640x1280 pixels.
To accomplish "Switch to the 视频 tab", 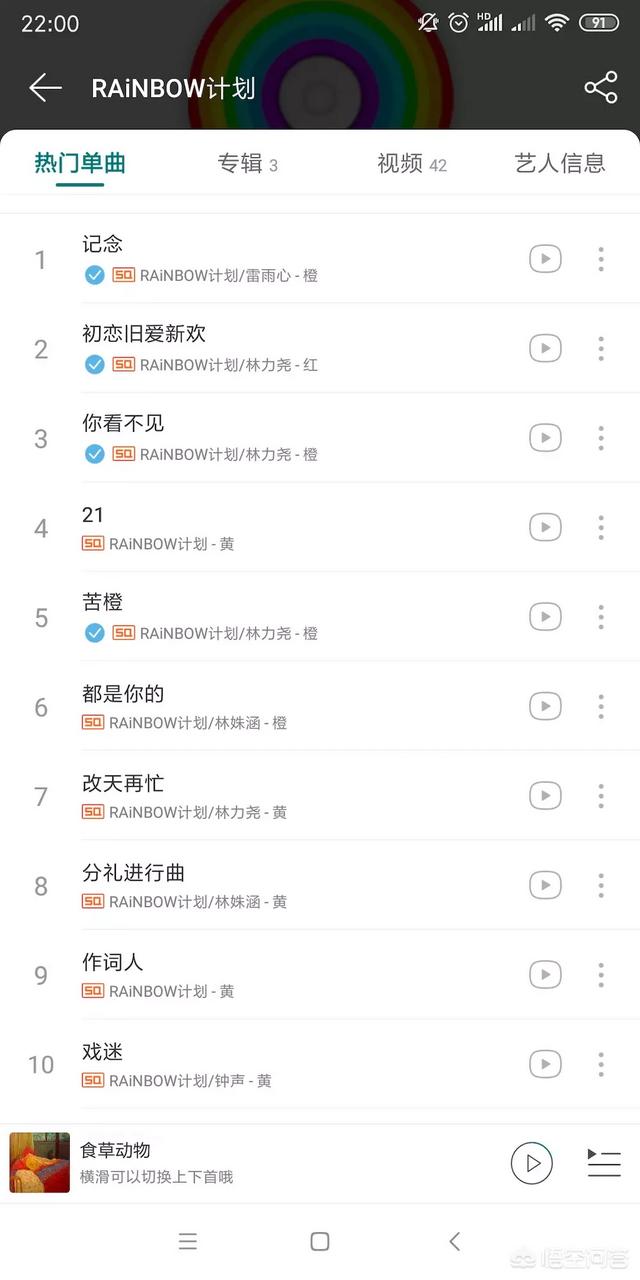I will tap(411, 164).
